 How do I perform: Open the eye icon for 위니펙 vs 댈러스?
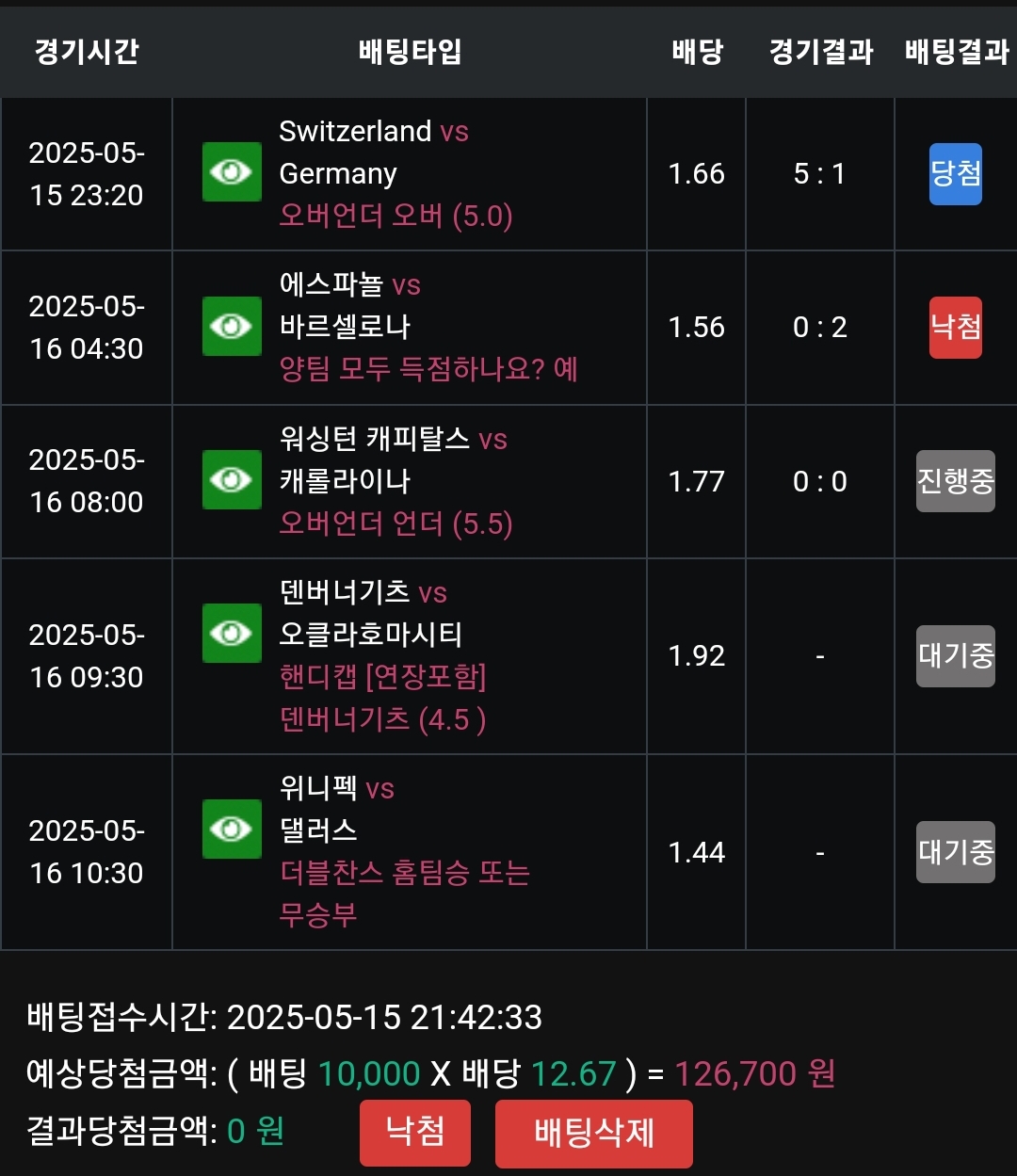(232, 829)
